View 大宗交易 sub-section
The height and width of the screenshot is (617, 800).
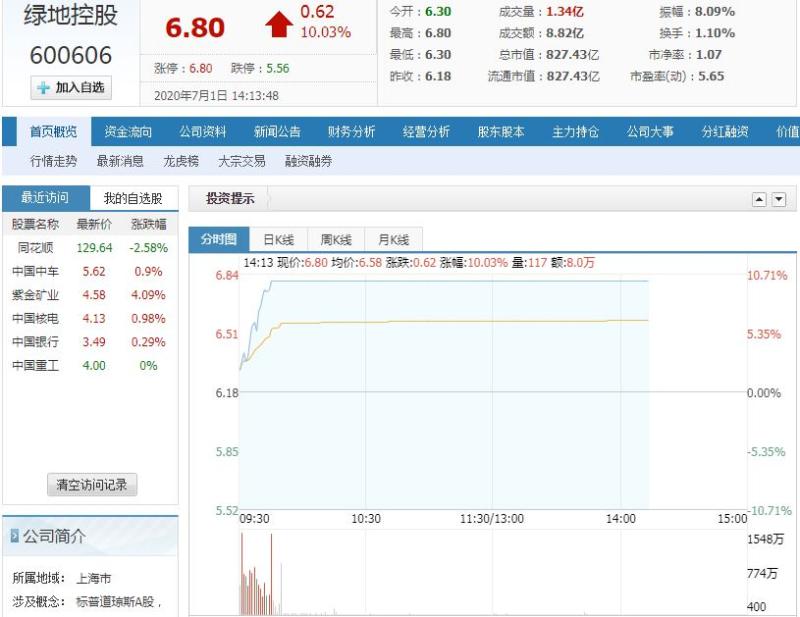click(x=242, y=161)
